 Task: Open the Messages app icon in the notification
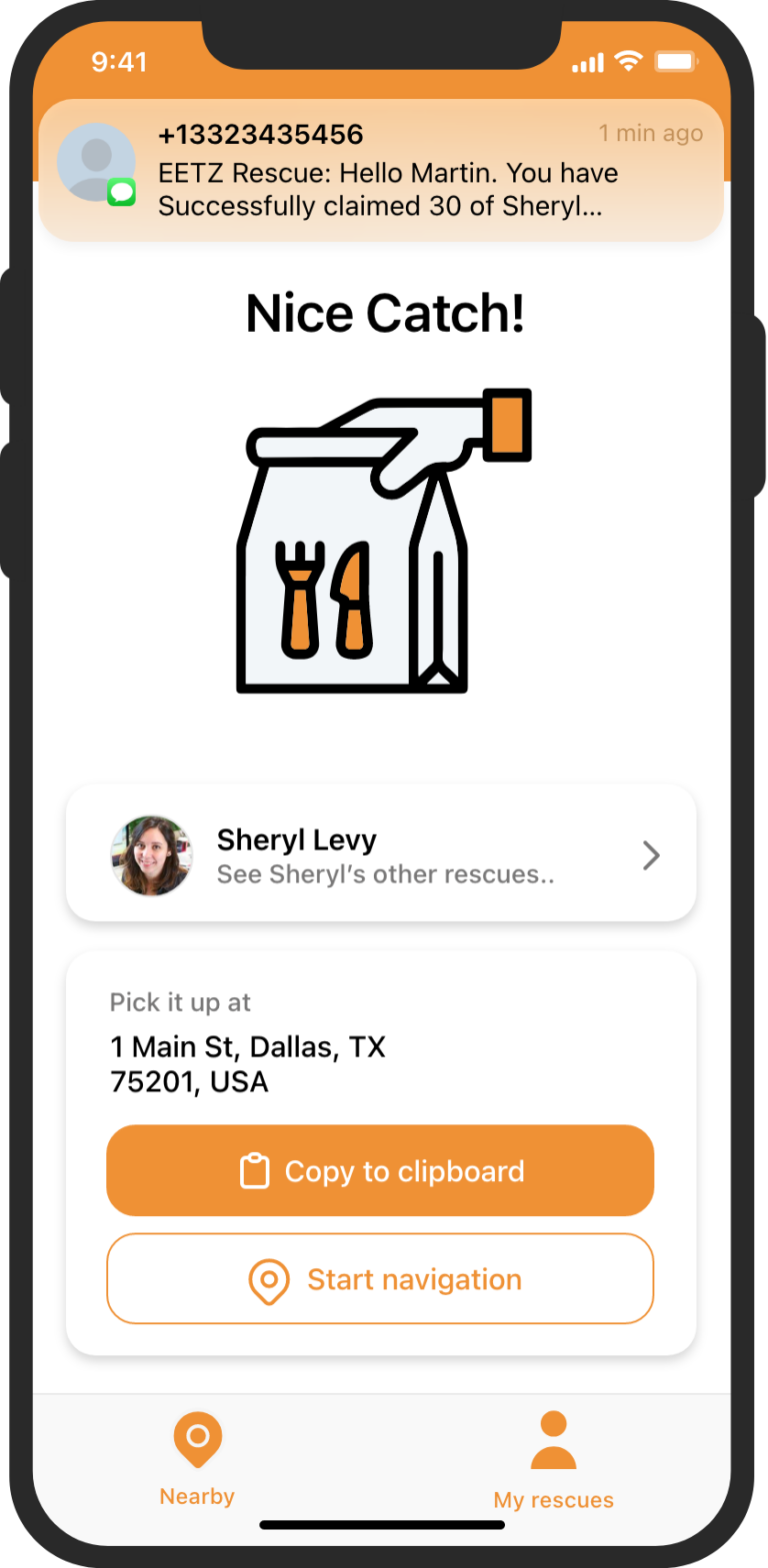(119, 192)
